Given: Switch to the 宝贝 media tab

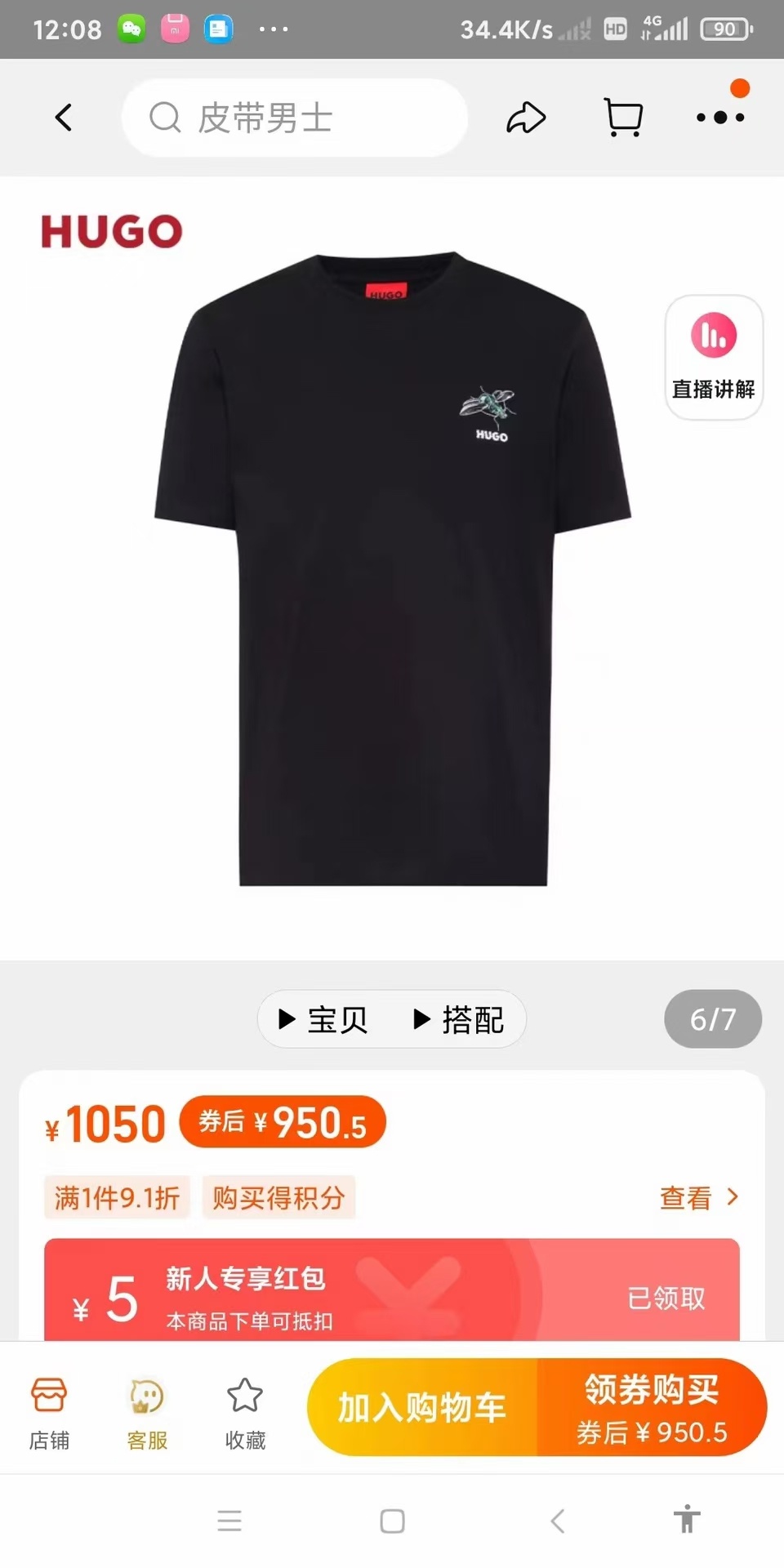Looking at the screenshot, I should (324, 1019).
